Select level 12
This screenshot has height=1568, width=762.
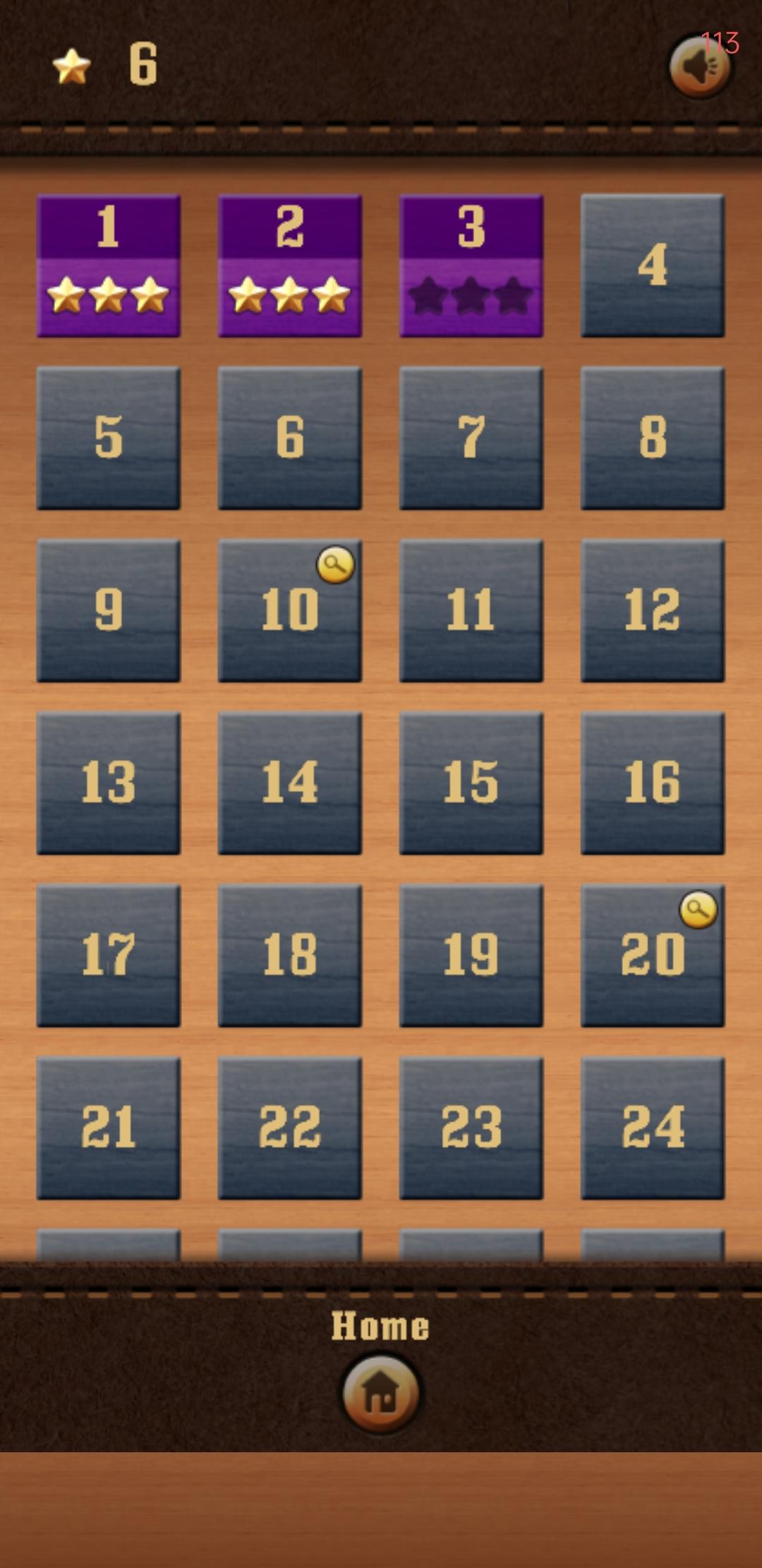653,610
